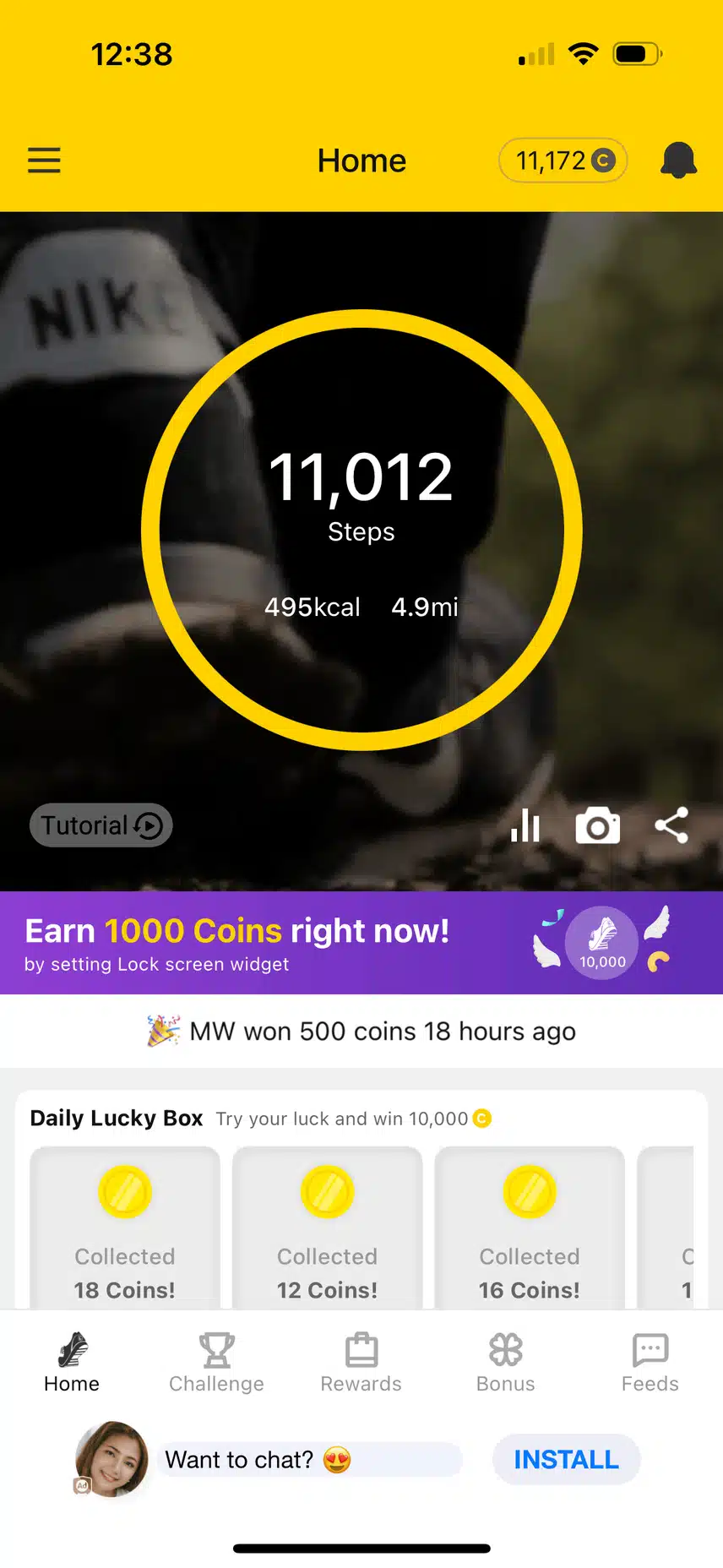Switch to the Rewards tab
The image size is (723, 1568).
tap(361, 1362)
